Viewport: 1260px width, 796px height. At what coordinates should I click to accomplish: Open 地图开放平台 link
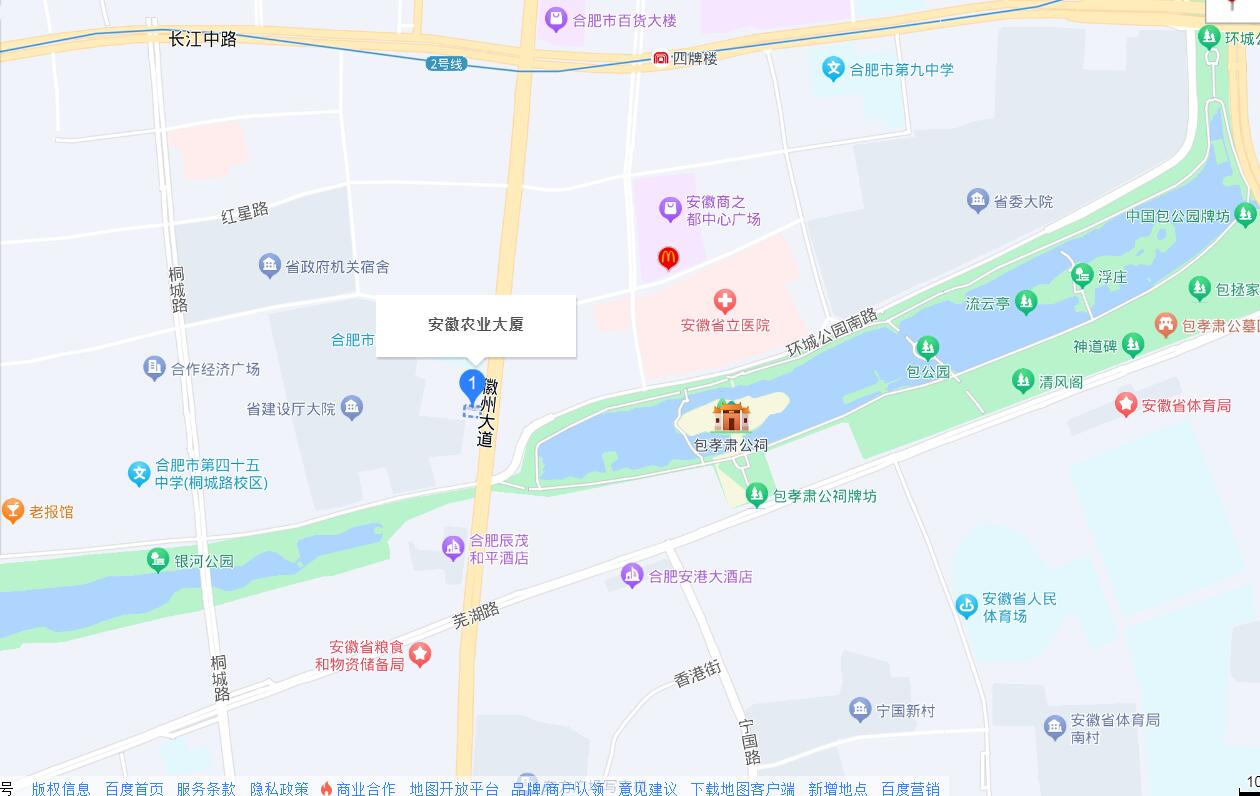[454, 788]
